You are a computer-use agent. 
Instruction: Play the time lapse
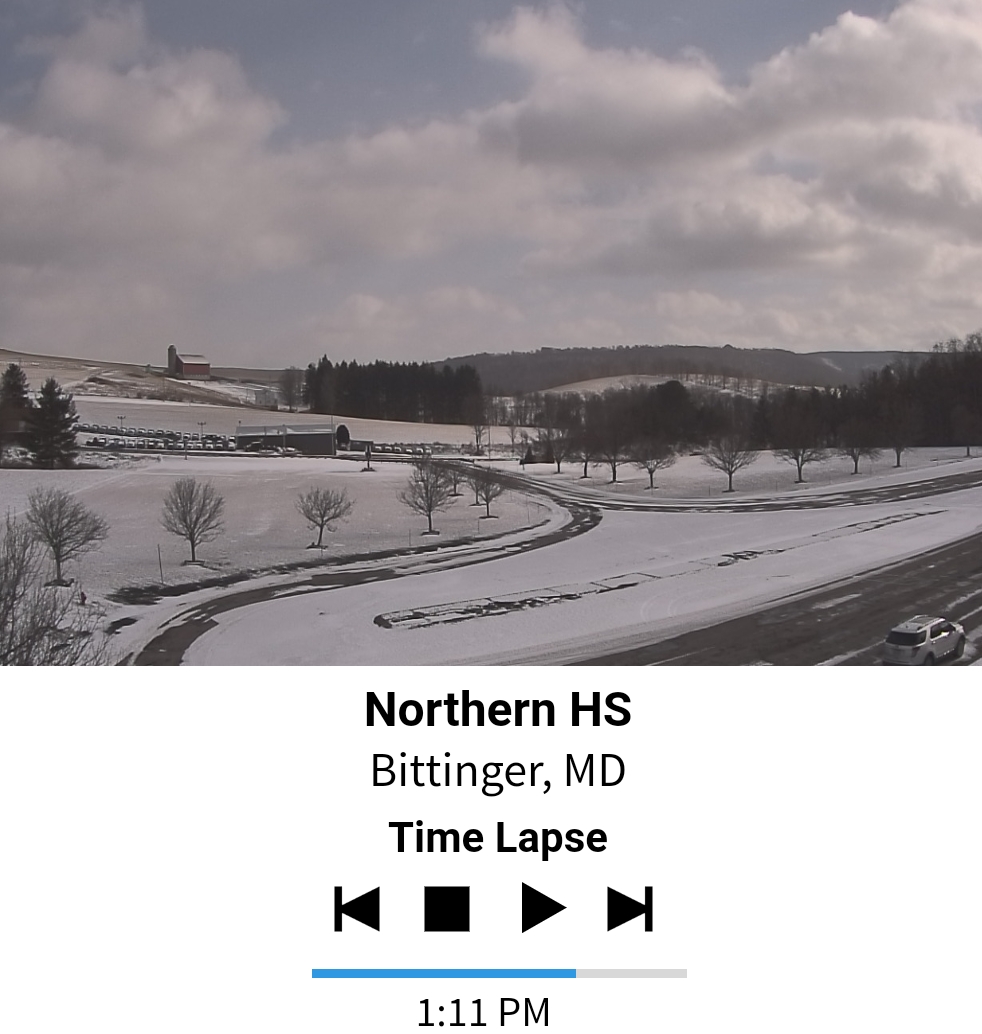(543, 909)
